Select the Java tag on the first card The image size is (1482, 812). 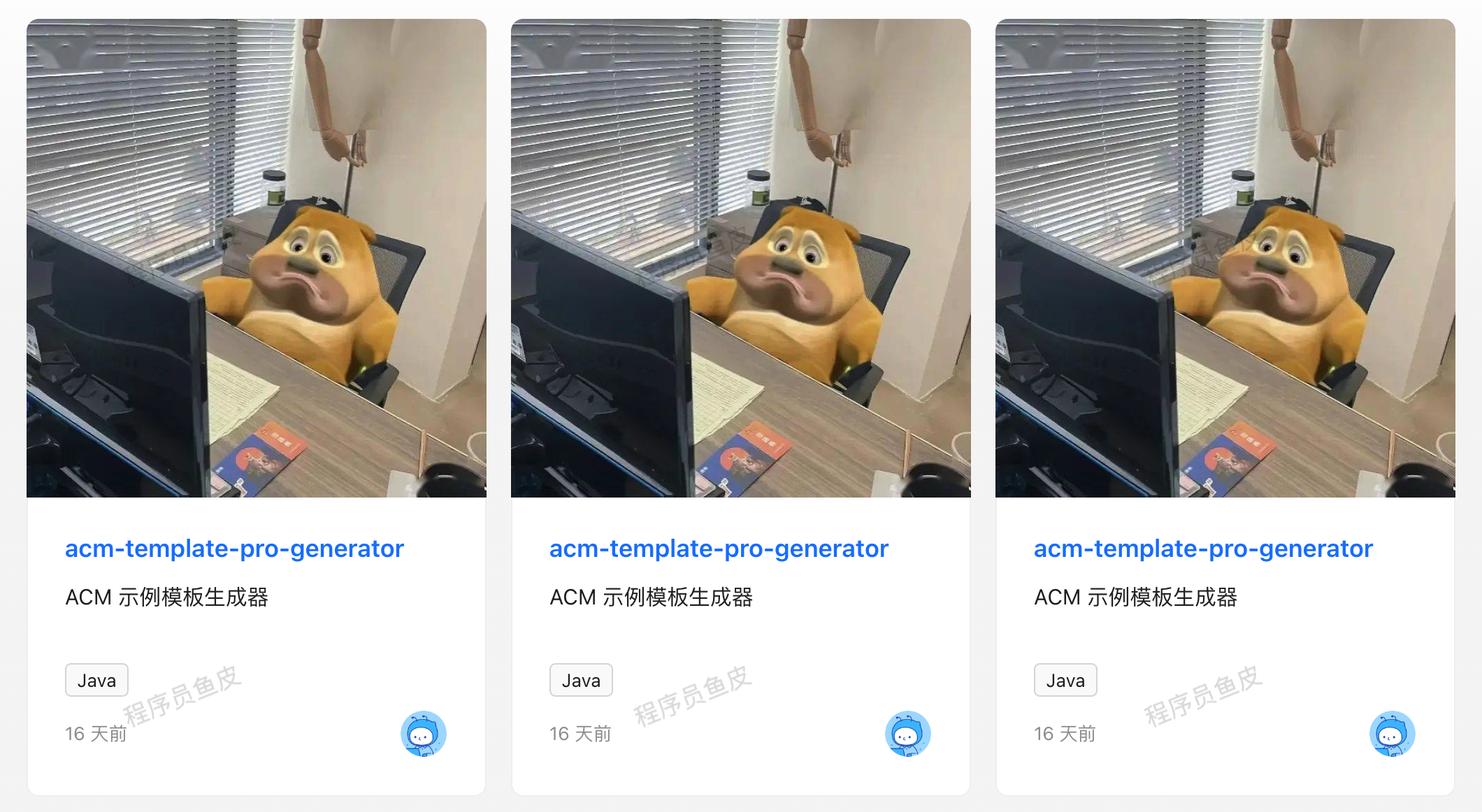[96, 680]
